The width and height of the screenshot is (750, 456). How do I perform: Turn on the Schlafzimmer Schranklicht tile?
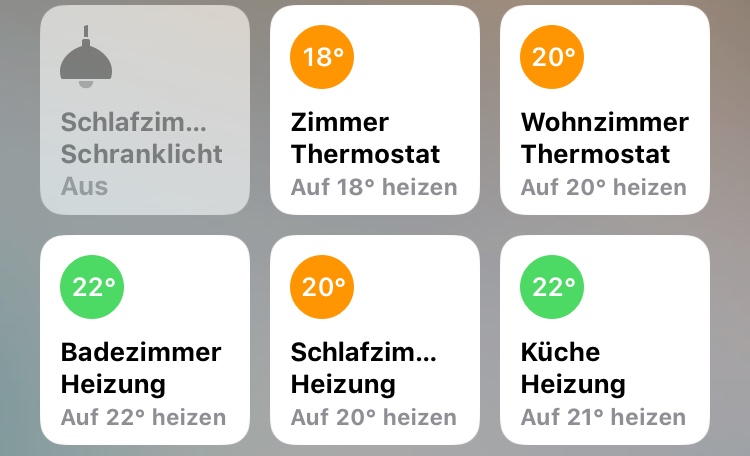click(145, 110)
